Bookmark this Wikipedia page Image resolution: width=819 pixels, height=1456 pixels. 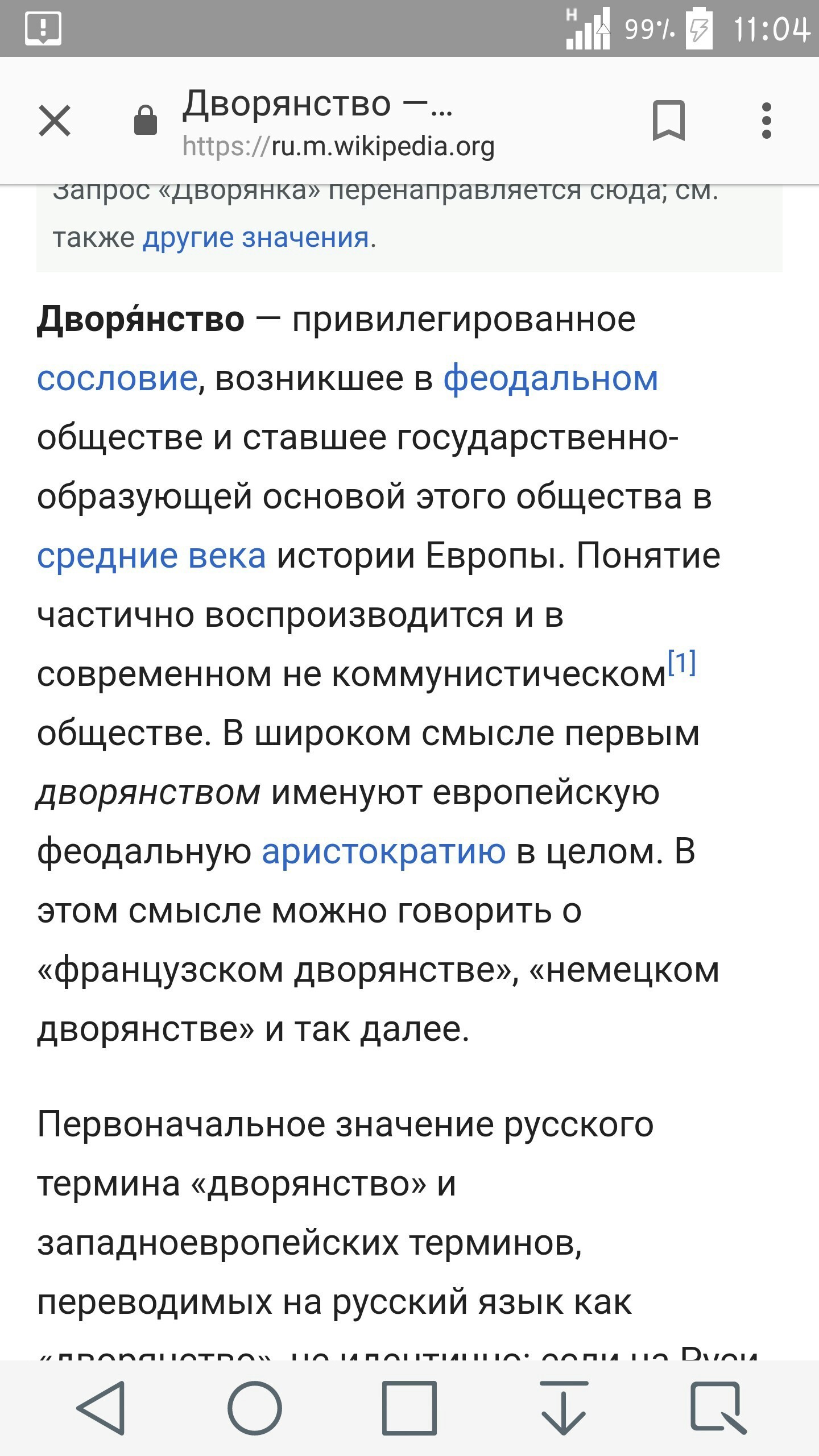[x=668, y=120]
